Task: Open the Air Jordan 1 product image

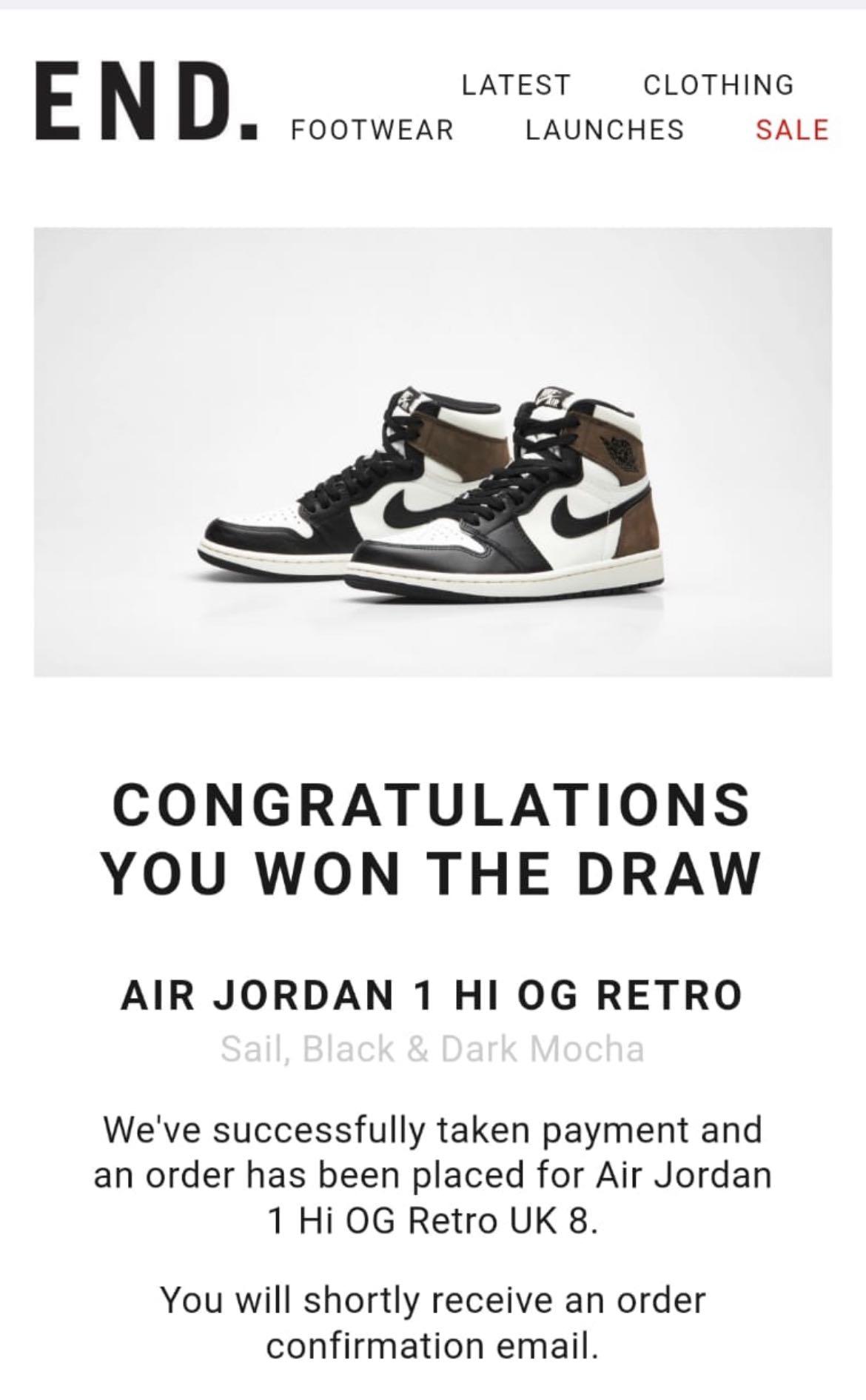Action: 432,452
